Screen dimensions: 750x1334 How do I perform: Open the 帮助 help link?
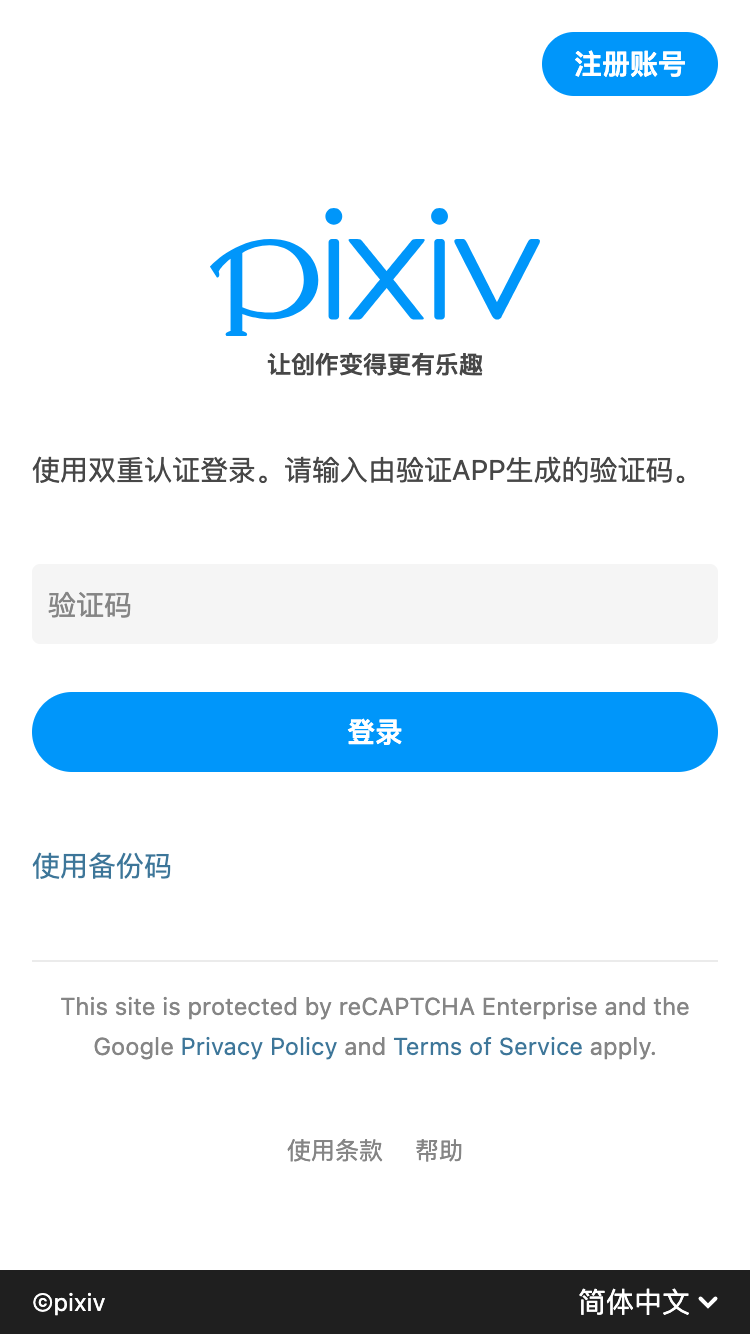click(439, 1151)
